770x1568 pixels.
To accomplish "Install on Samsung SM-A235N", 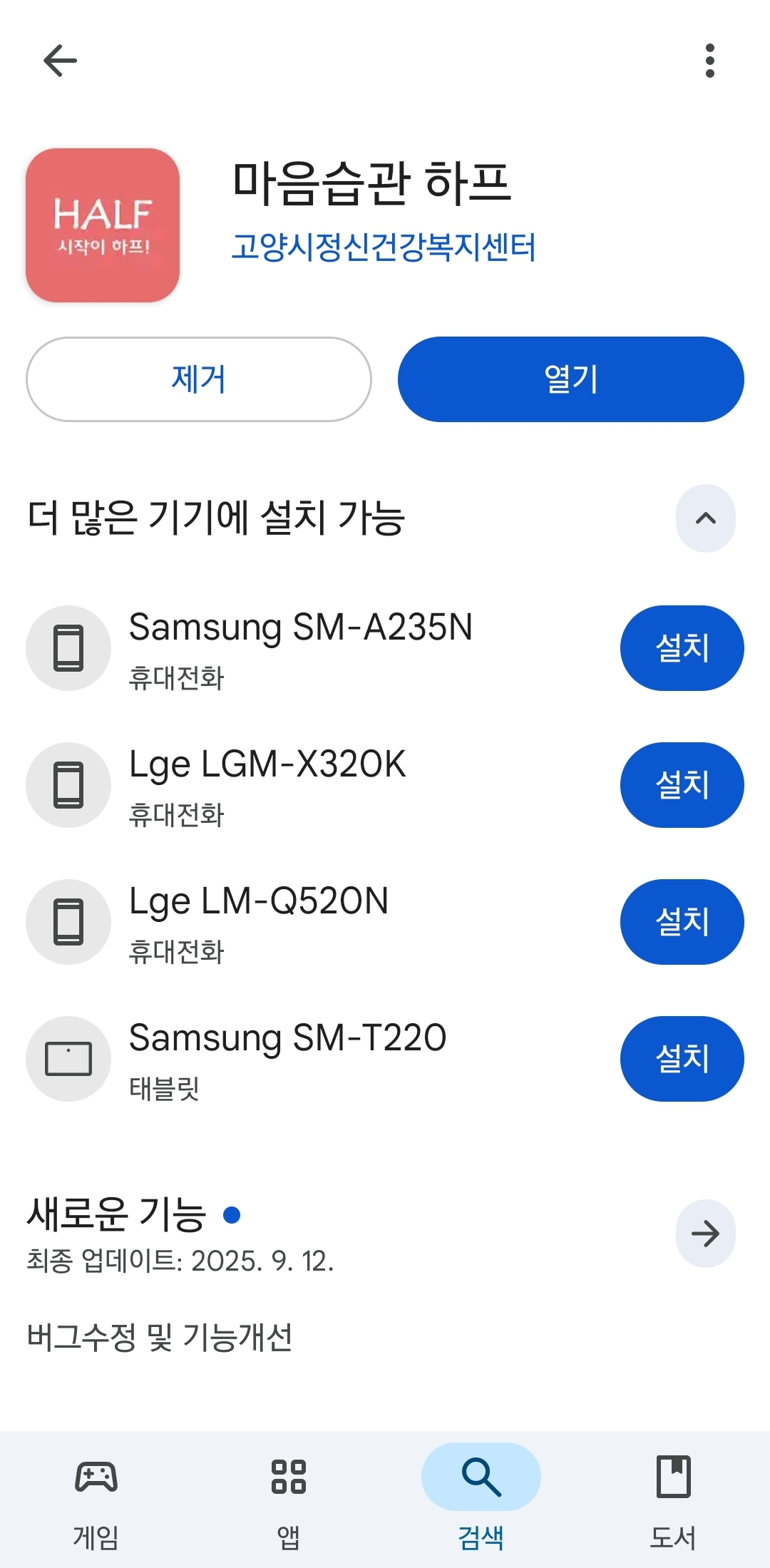I will (x=682, y=648).
